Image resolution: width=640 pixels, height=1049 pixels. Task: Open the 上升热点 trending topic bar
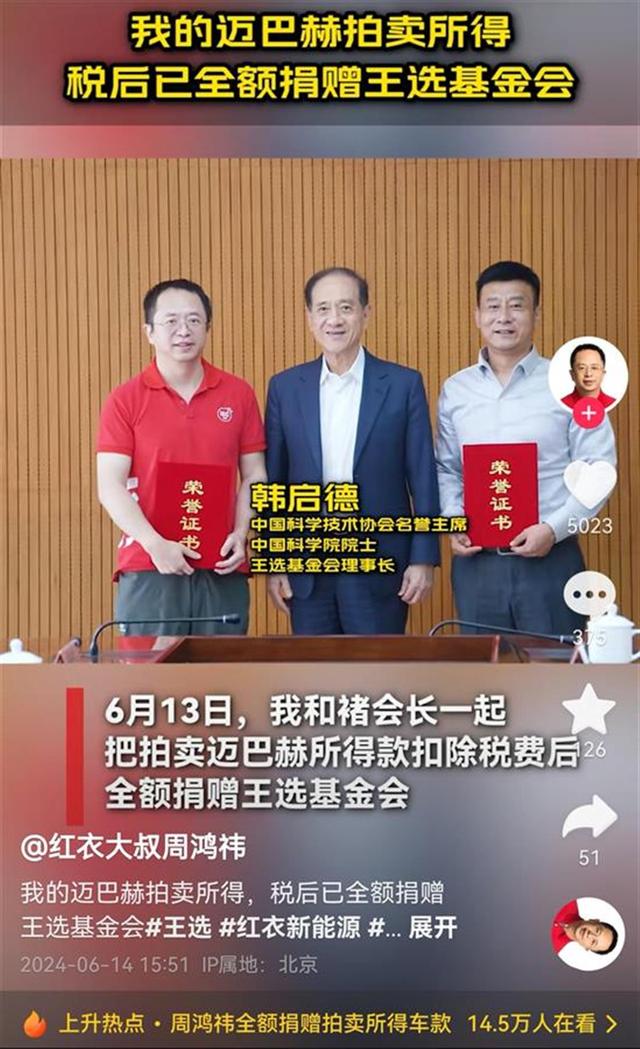(320, 1023)
